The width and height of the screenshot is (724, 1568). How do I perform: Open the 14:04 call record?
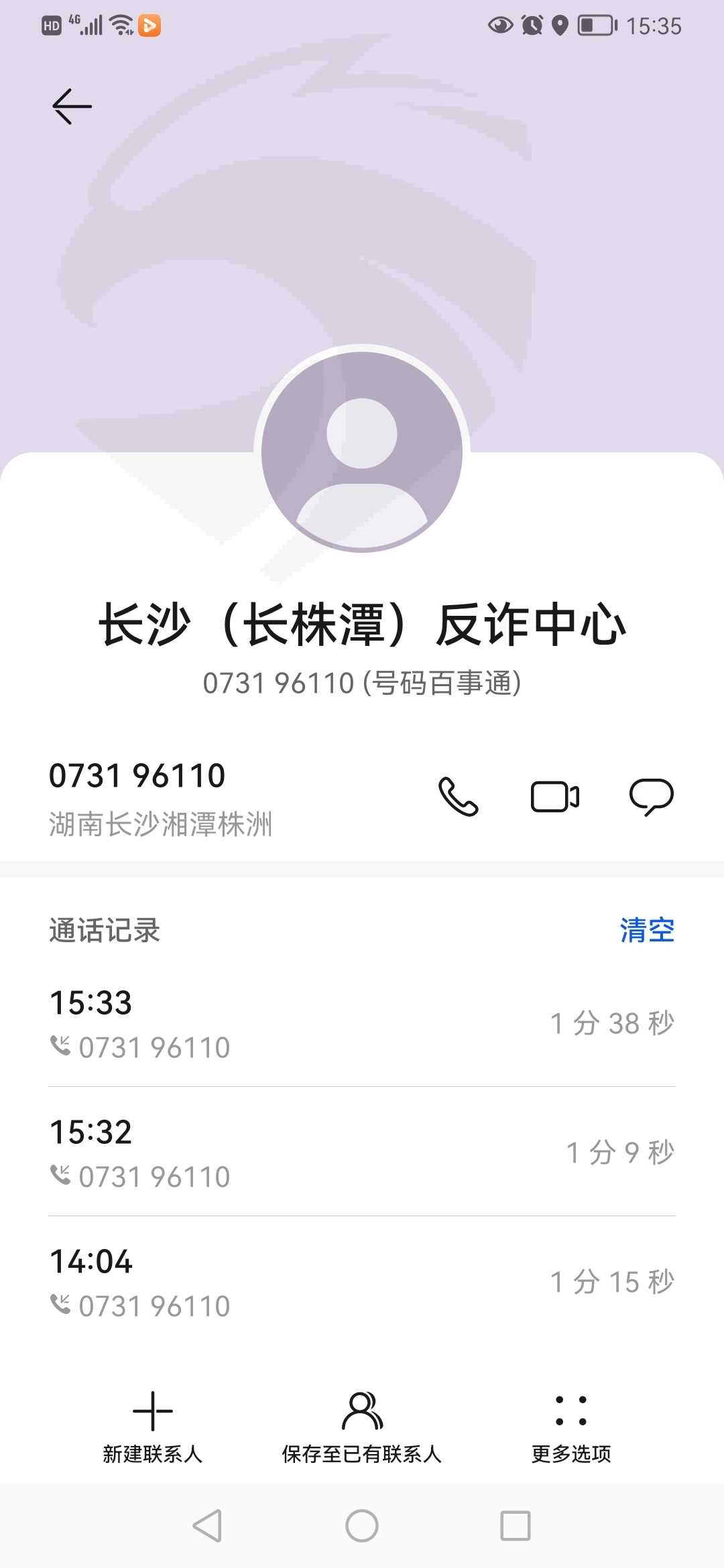point(362,1281)
